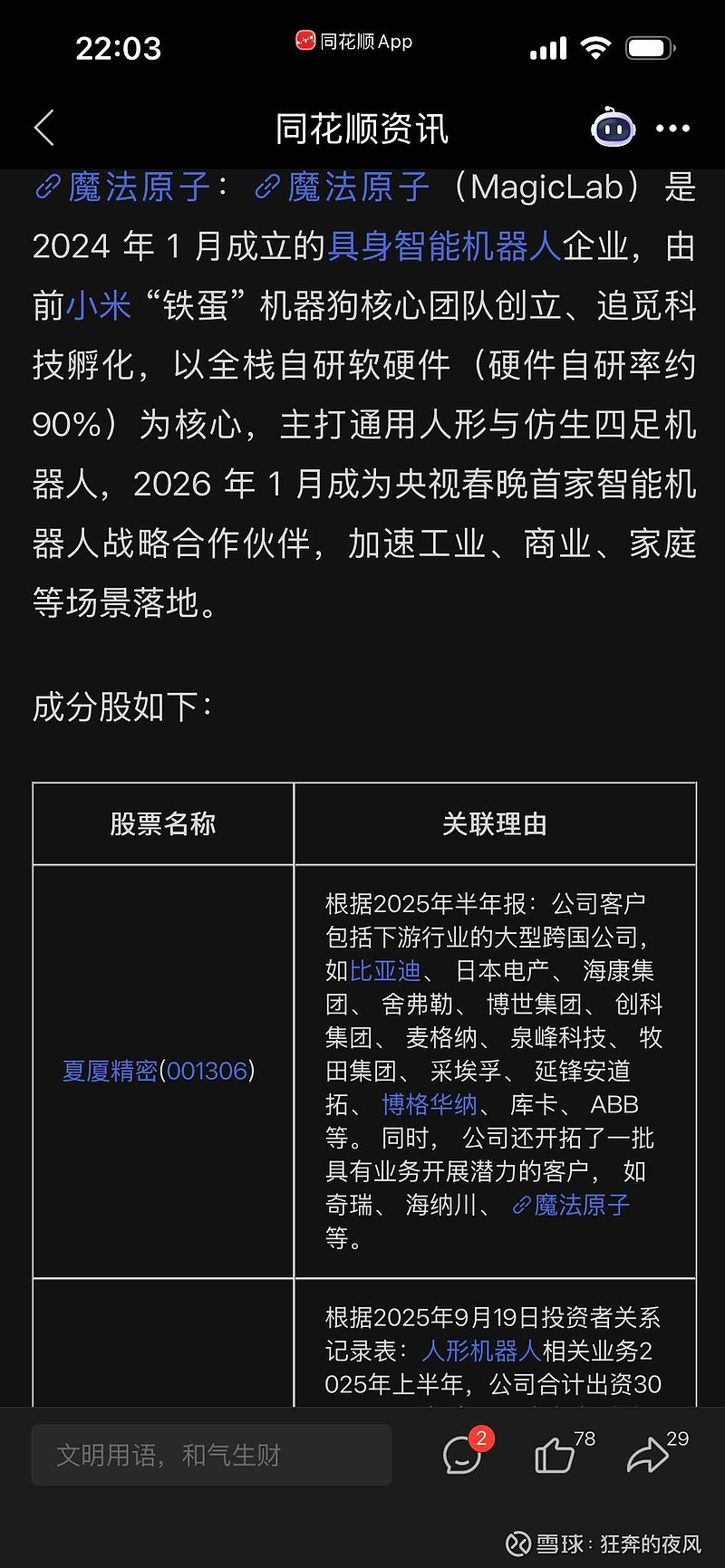Open the 博格华纳 link in the table
The width and height of the screenshot is (725, 1568).
(428, 1104)
